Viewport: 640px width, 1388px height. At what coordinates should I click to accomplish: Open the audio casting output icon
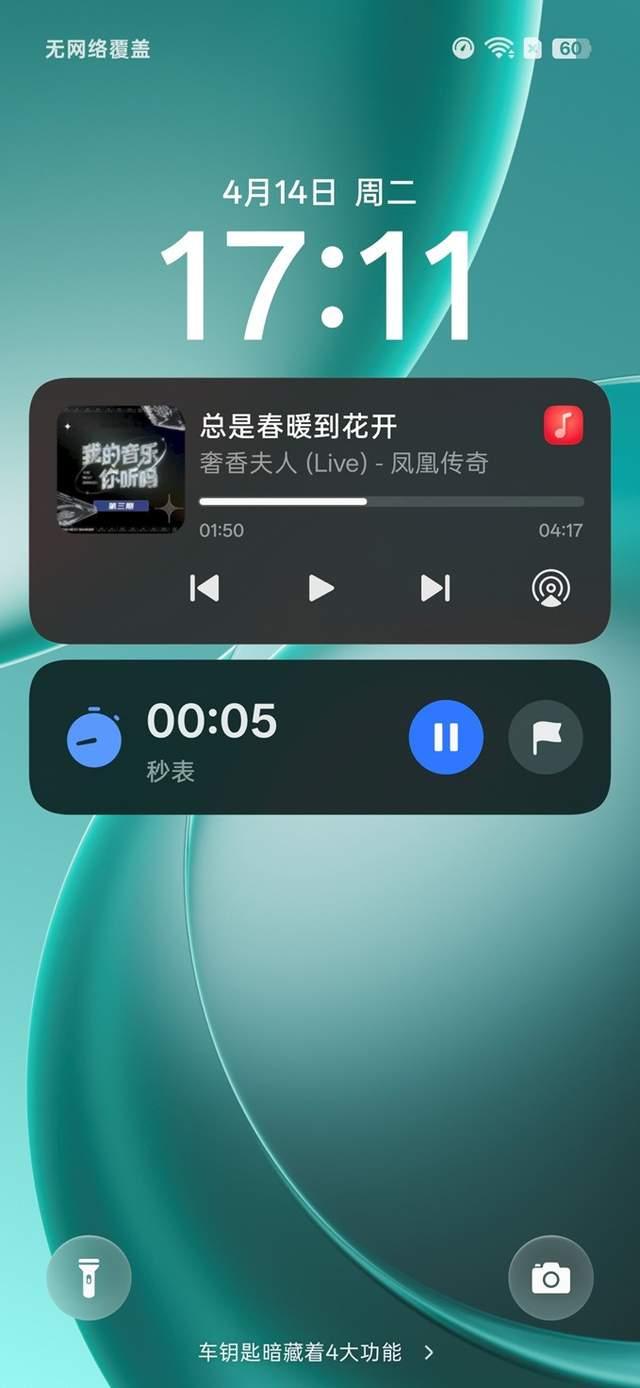[x=551, y=589]
